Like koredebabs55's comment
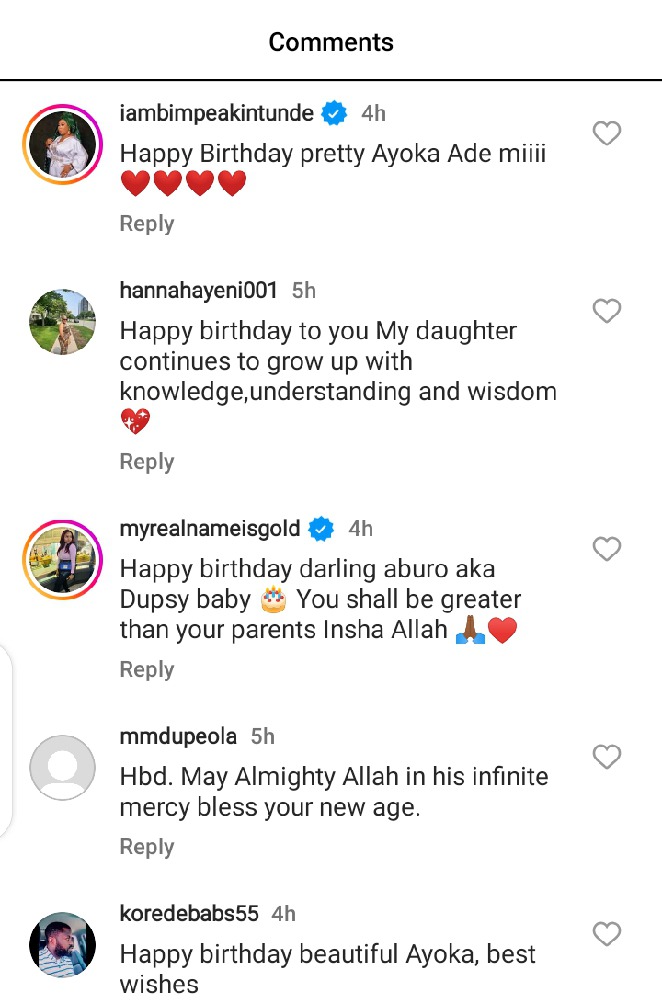662x1006 pixels. tap(607, 934)
